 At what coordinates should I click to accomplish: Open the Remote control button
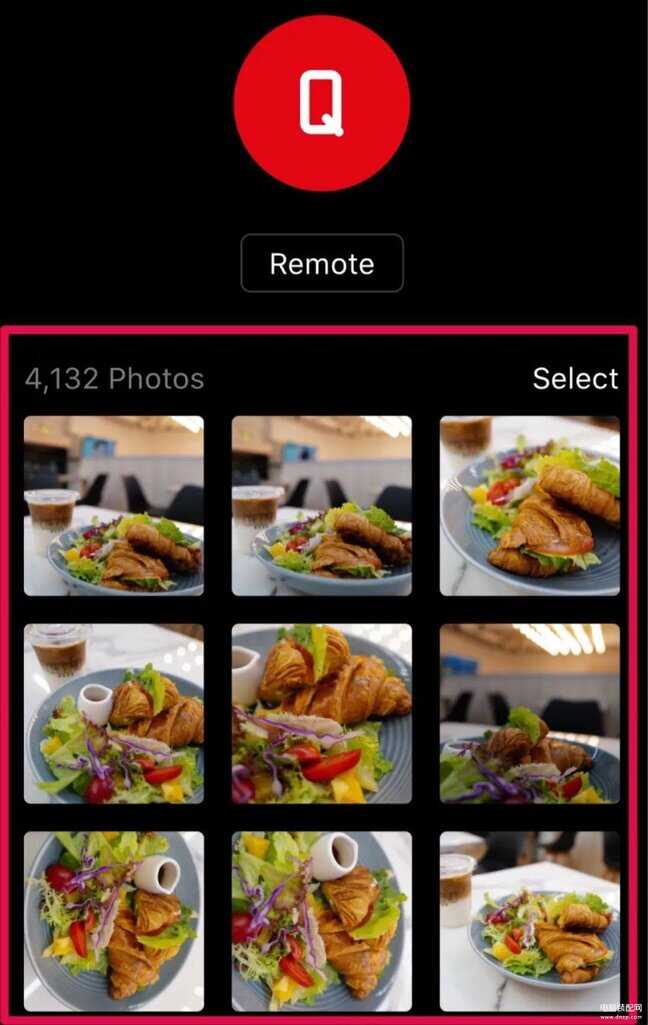tap(322, 263)
